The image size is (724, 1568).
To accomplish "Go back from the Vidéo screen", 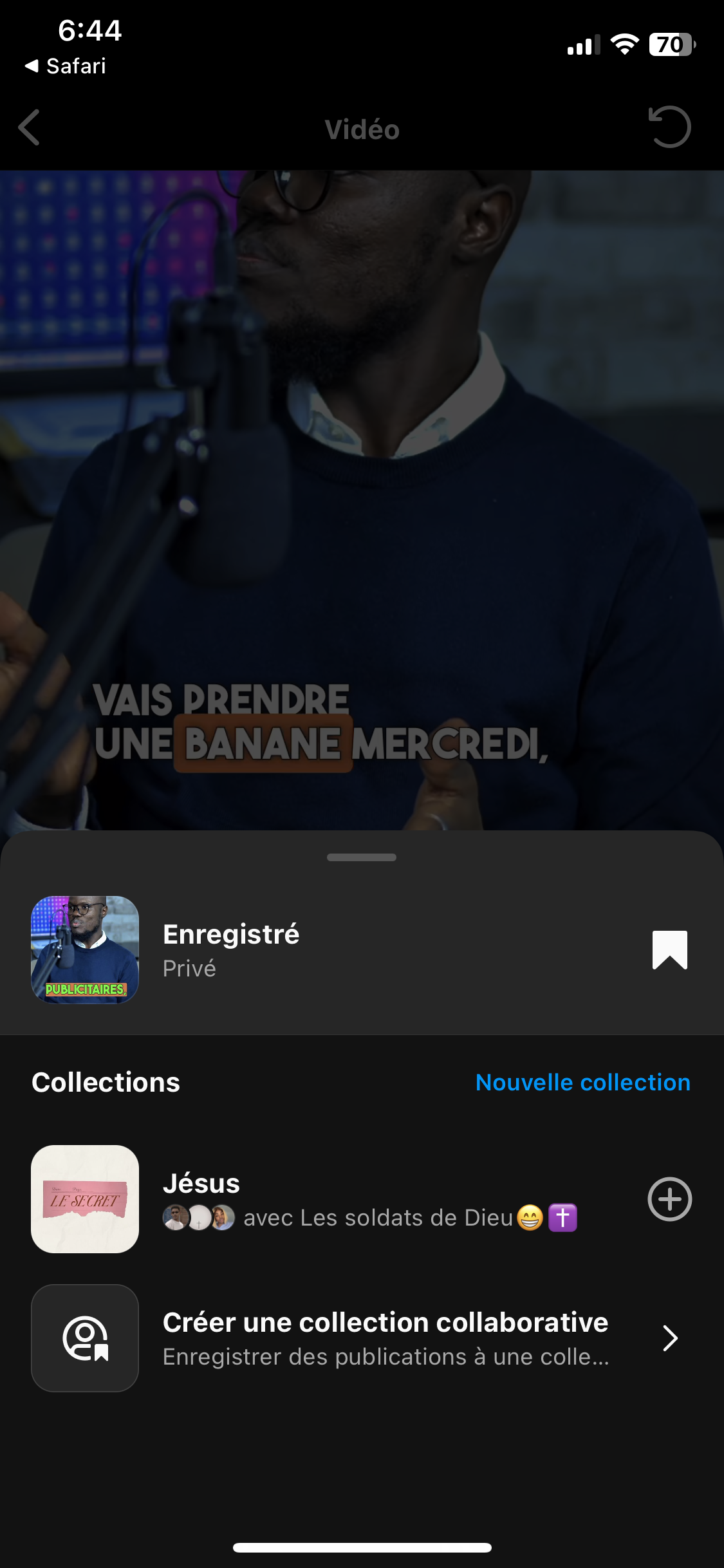I will tap(30, 127).
